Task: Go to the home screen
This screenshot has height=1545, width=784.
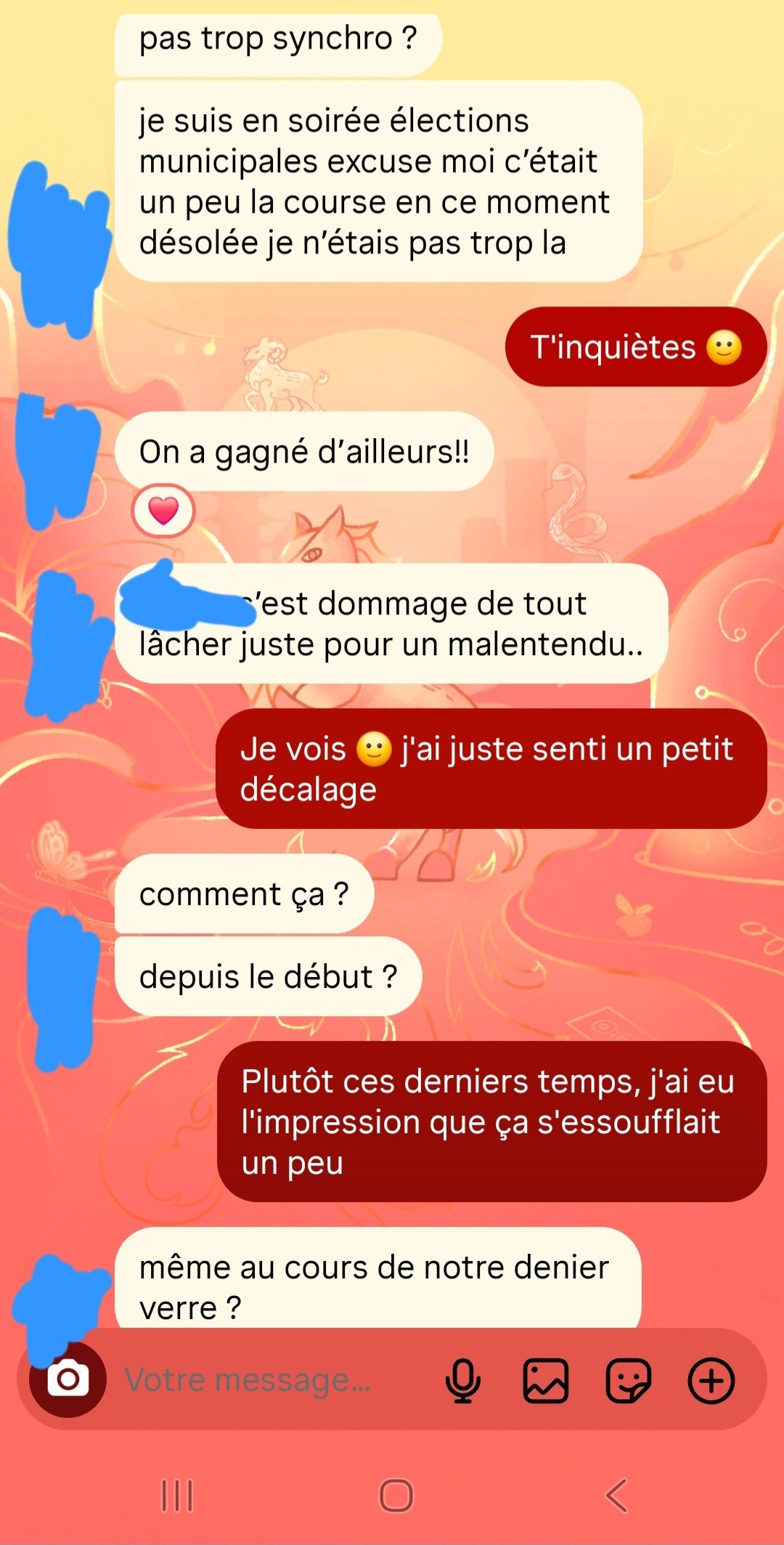Action: tap(396, 1496)
